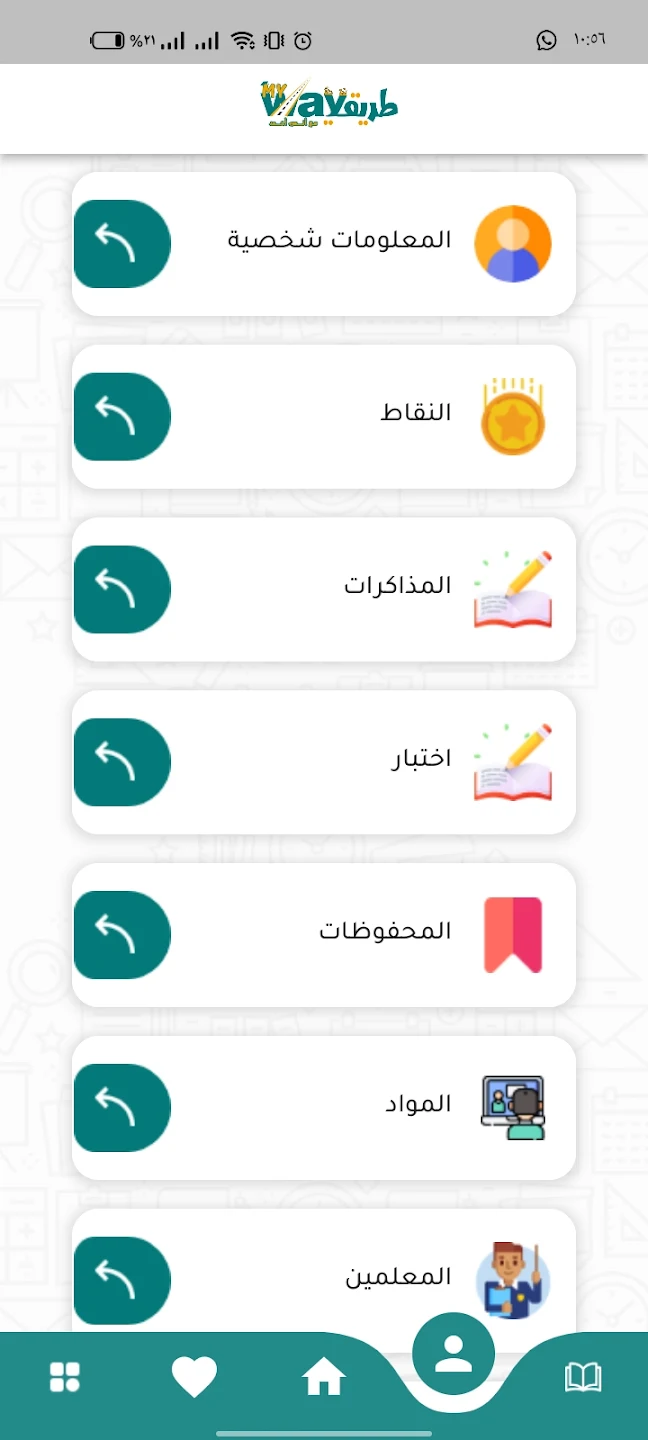Select the profile tab
This screenshot has width=648, height=1440.
[x=453, y=1354]
